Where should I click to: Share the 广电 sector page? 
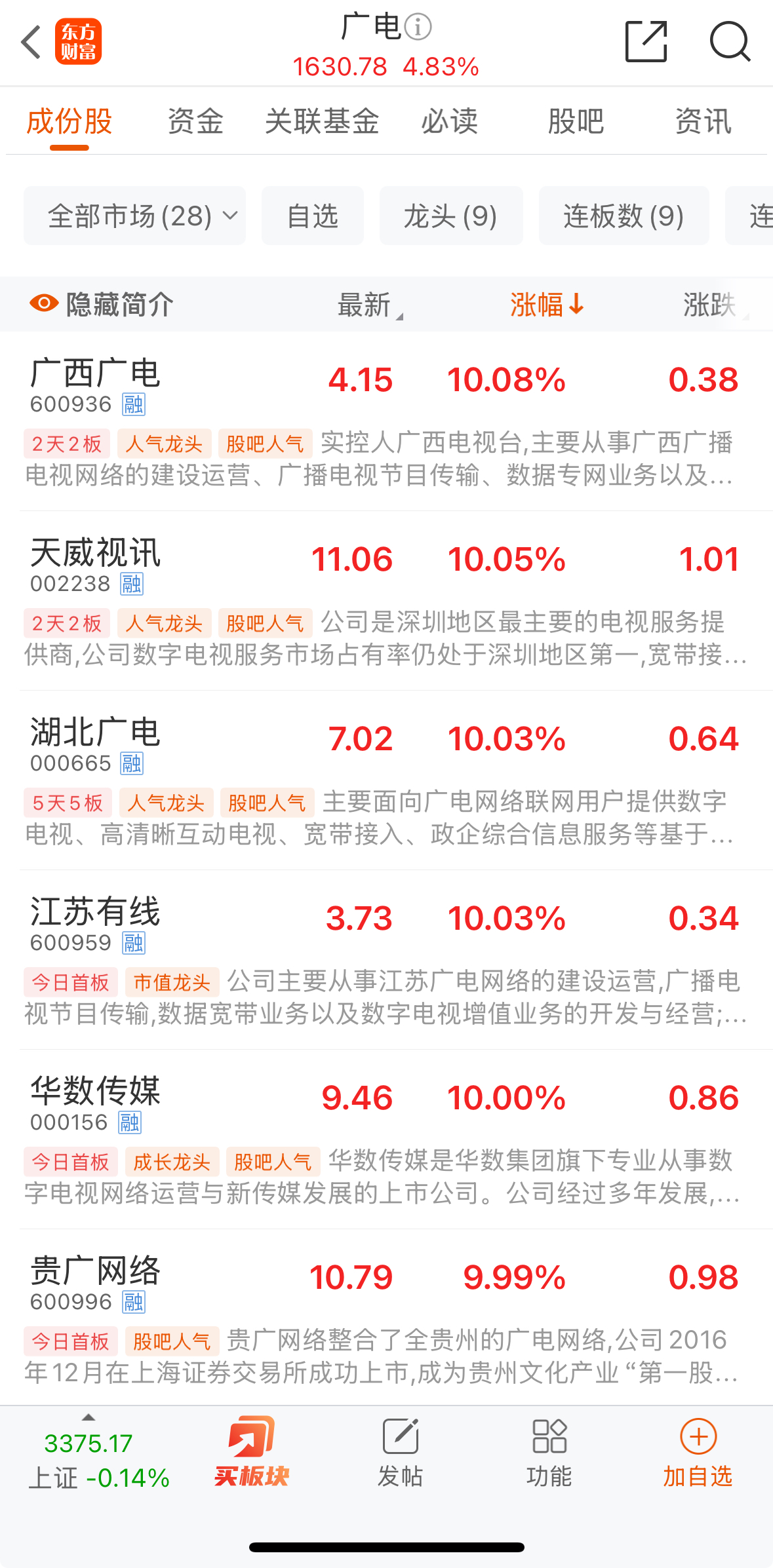point(646,42)
